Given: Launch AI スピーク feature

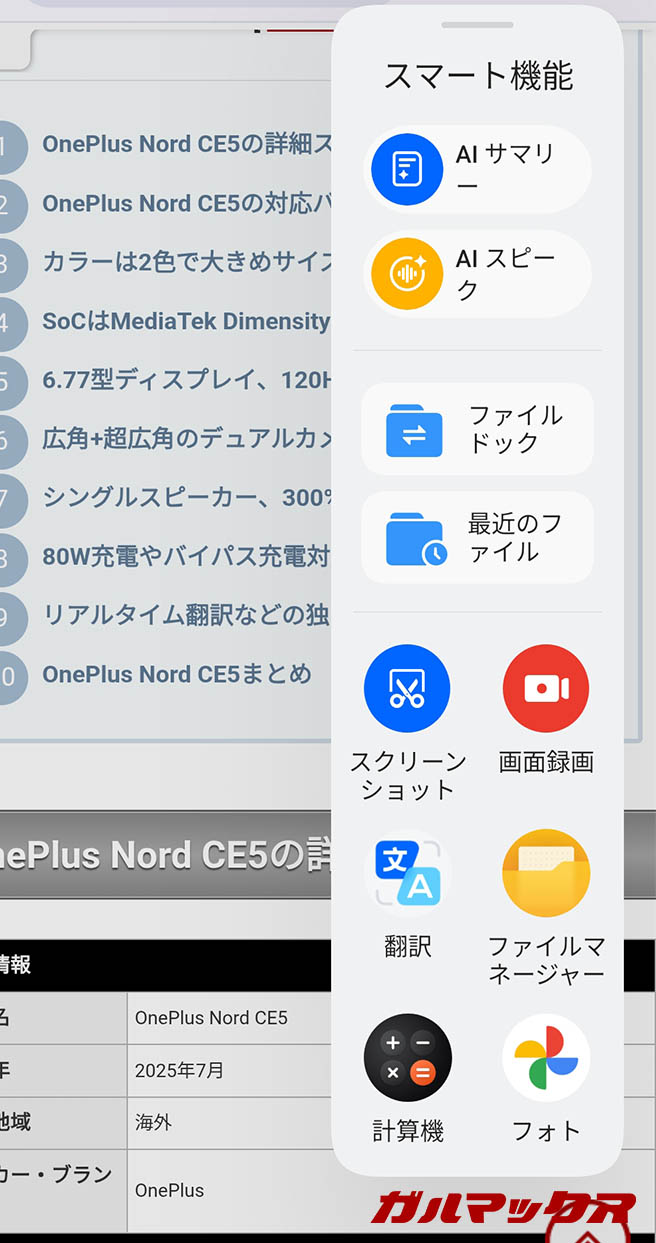Looking at the screenshot, I should (x=477, y=274).
